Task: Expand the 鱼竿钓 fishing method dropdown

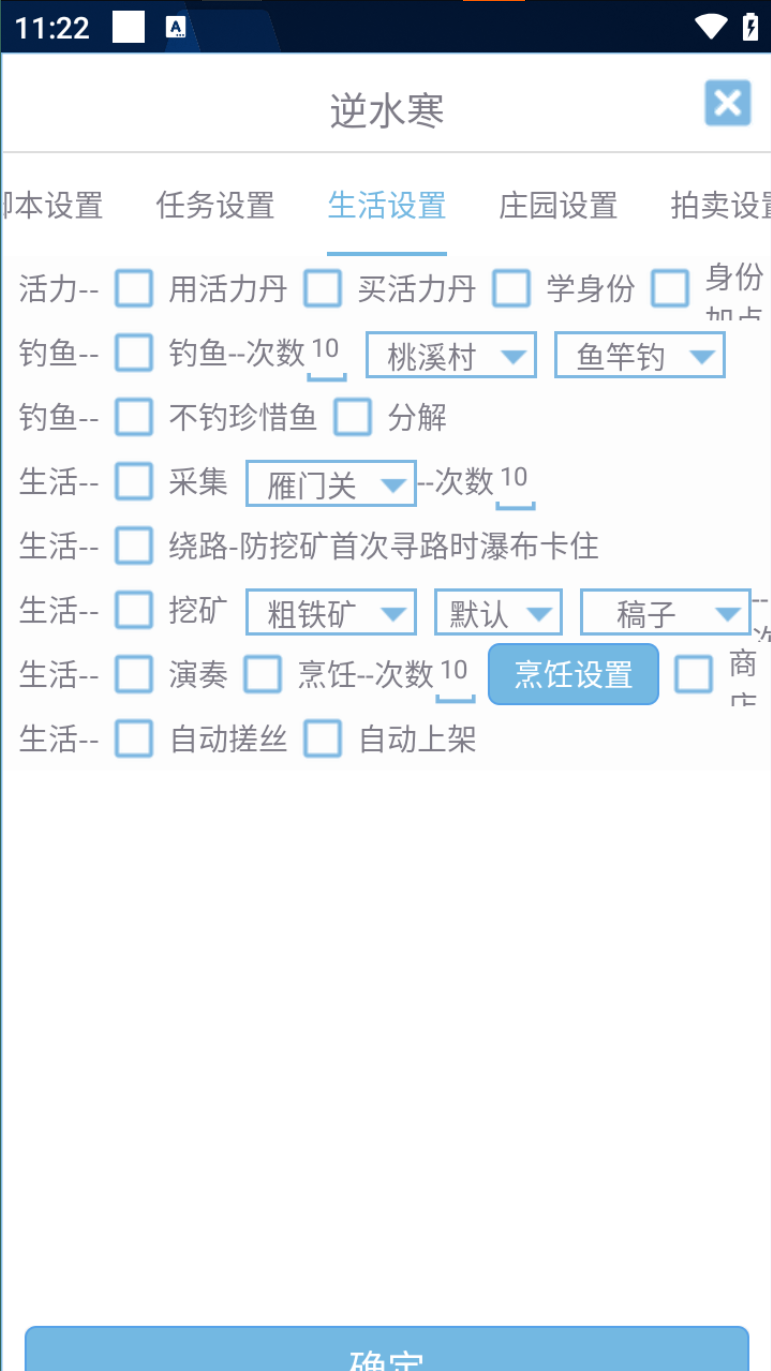Action: [639, 354]
